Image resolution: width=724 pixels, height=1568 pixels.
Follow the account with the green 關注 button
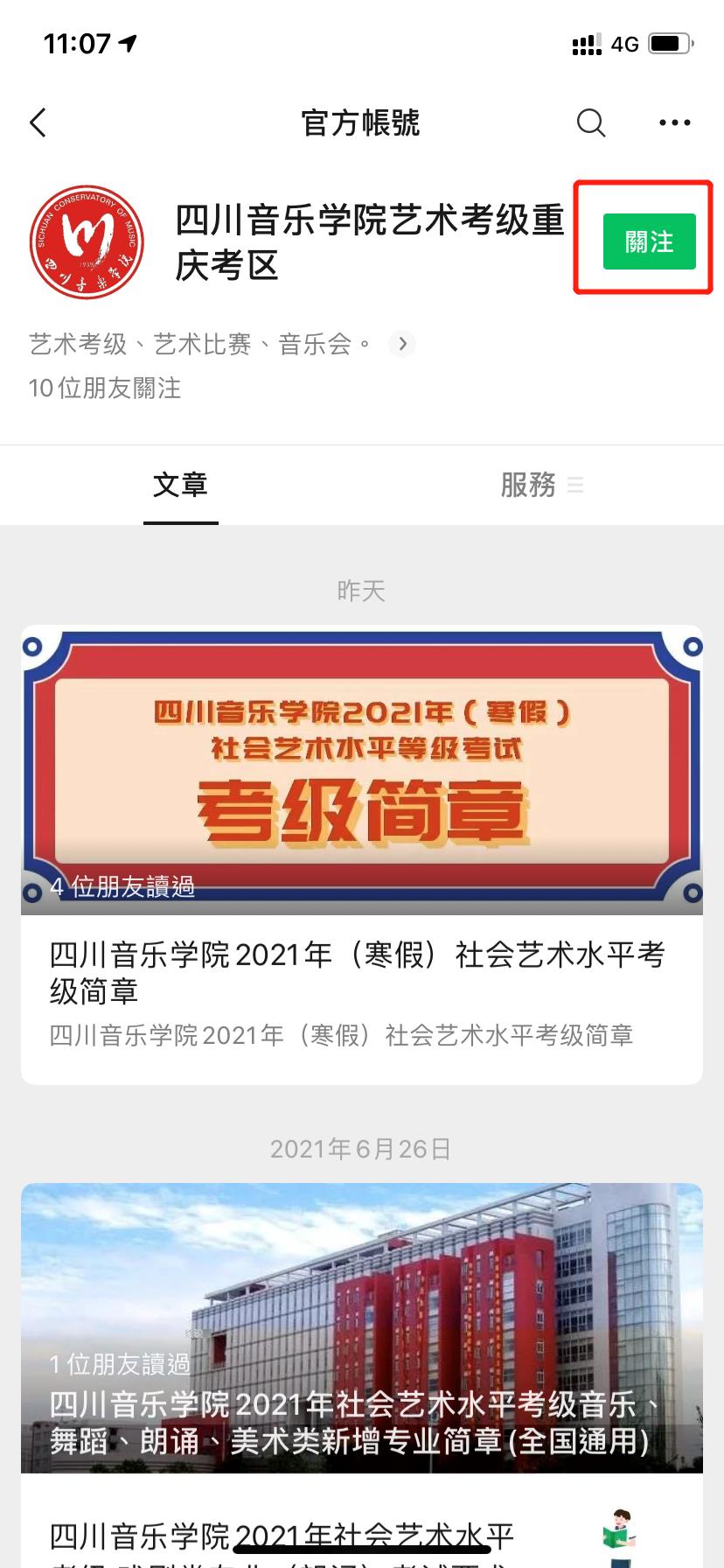(649, 241)
